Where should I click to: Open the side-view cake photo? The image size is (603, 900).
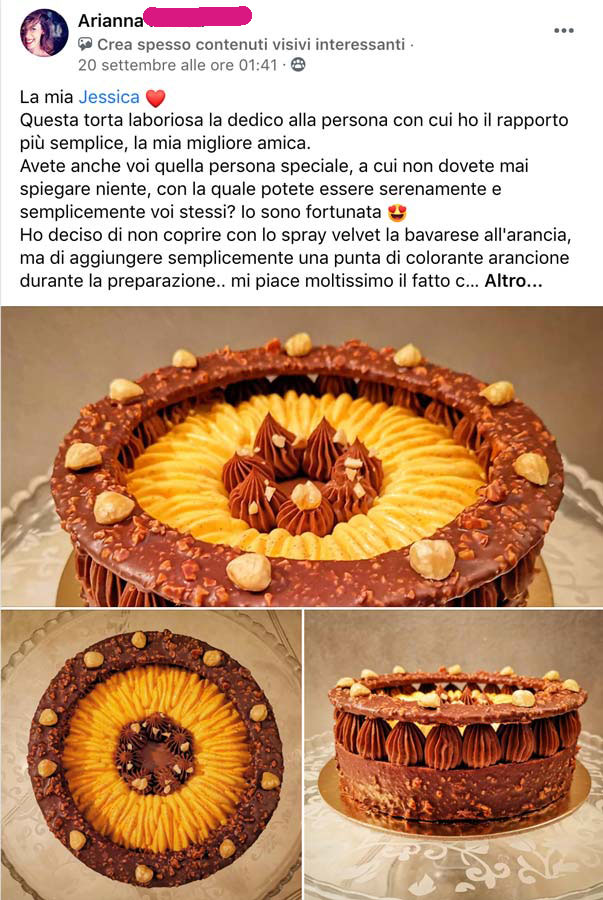tap(454, 755)
